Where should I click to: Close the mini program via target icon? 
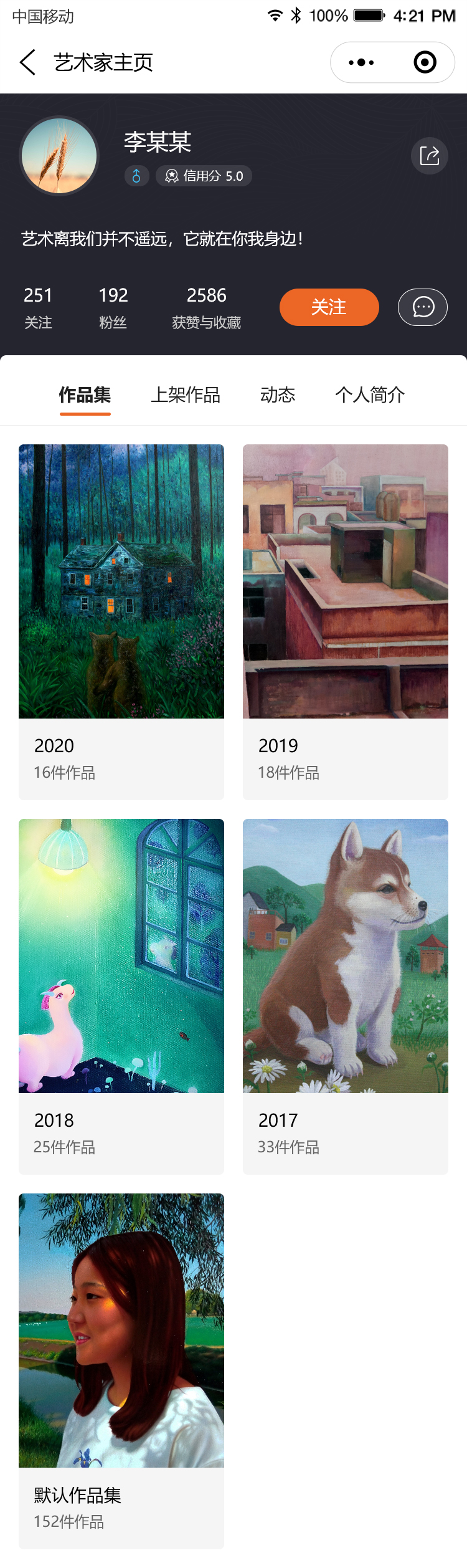click(425, 62)
